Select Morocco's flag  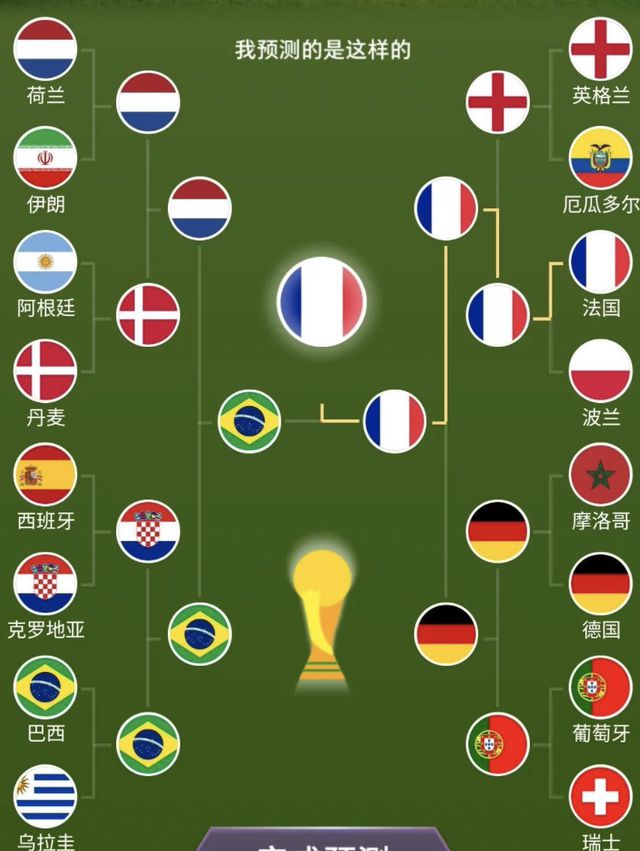click(600, 475)
